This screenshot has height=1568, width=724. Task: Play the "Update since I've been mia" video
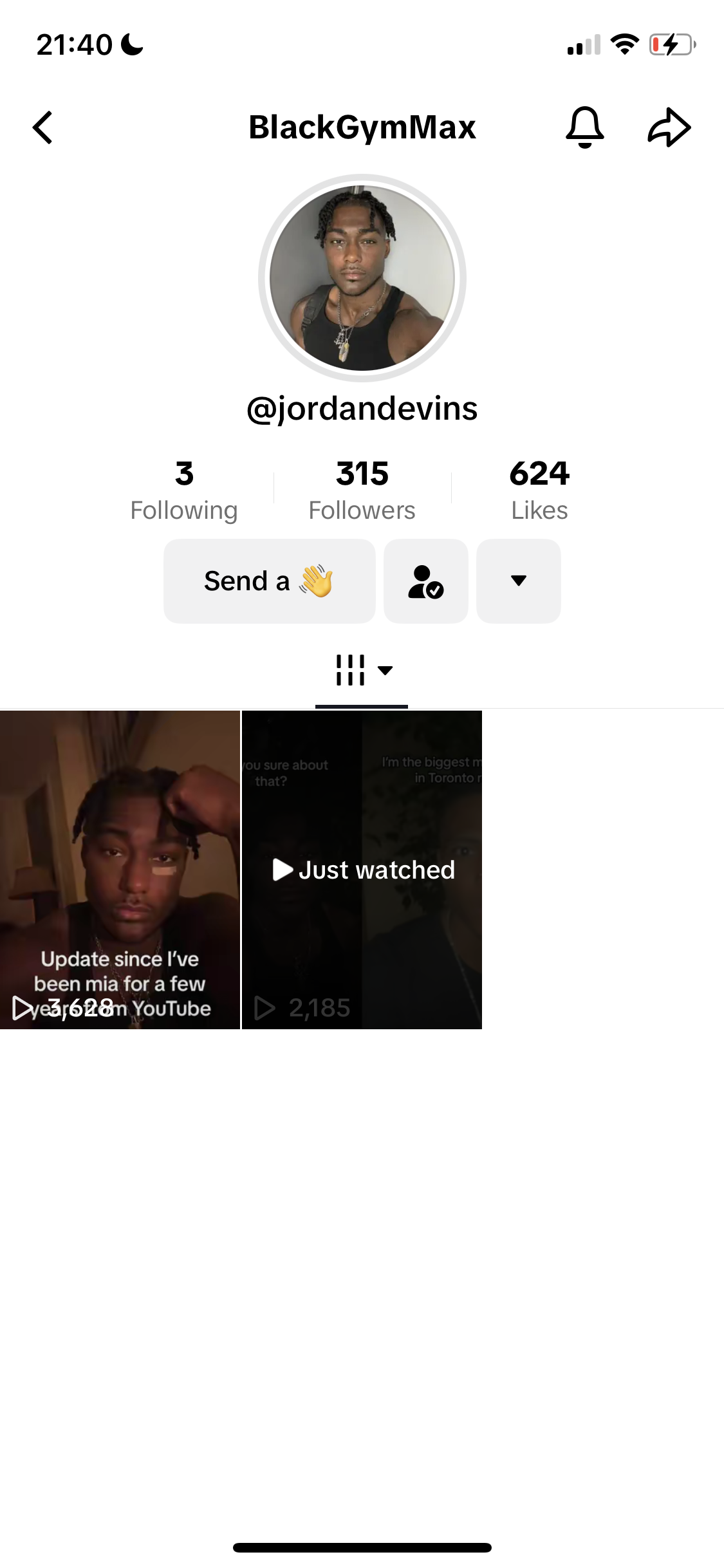pyautogui.click(x=120, y=869)
